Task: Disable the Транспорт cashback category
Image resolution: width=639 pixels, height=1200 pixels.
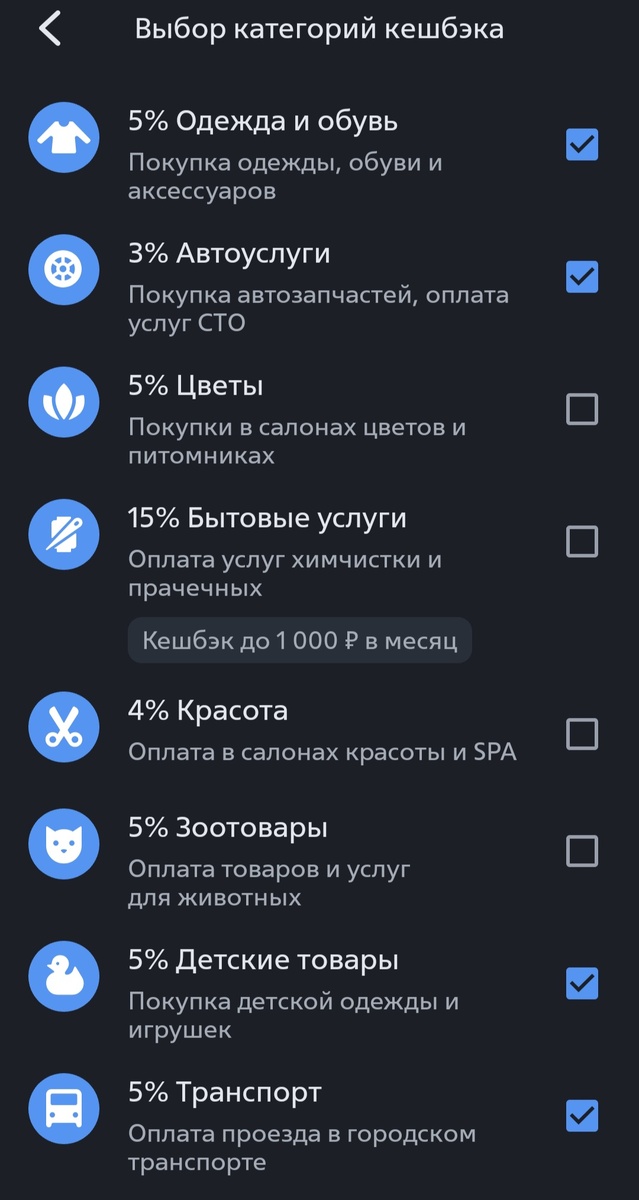Action: pos(582,1115)
